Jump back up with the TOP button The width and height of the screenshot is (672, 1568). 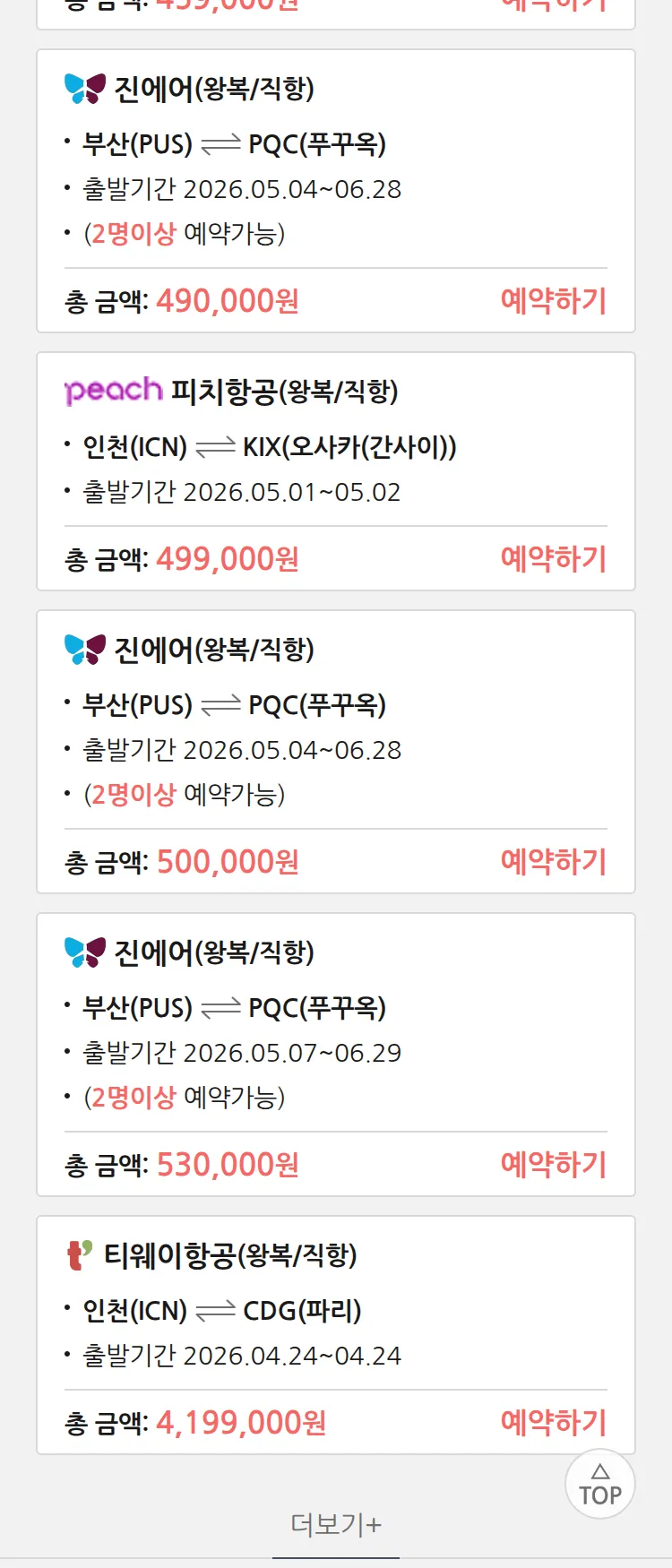600,1485
